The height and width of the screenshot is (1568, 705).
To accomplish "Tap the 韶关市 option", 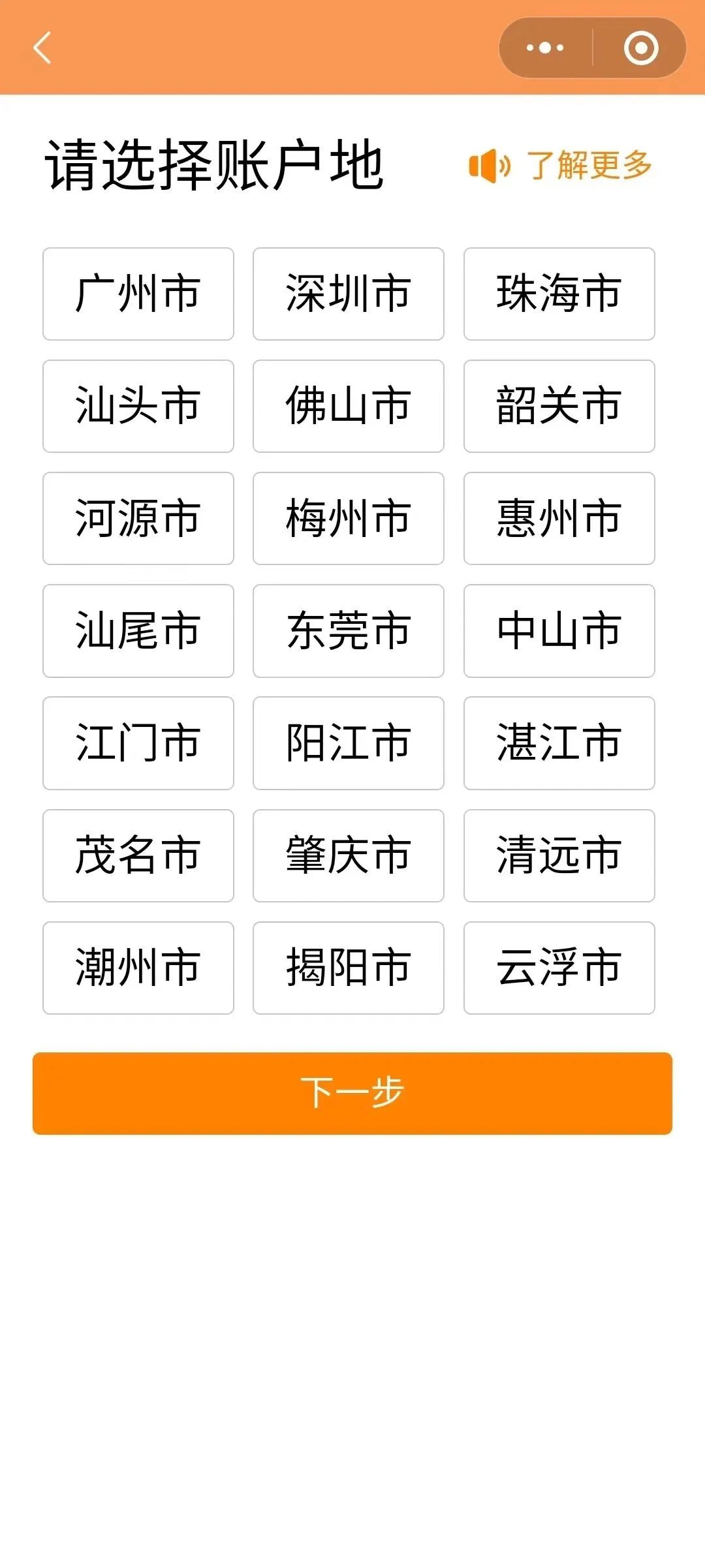I will [559, 406].
